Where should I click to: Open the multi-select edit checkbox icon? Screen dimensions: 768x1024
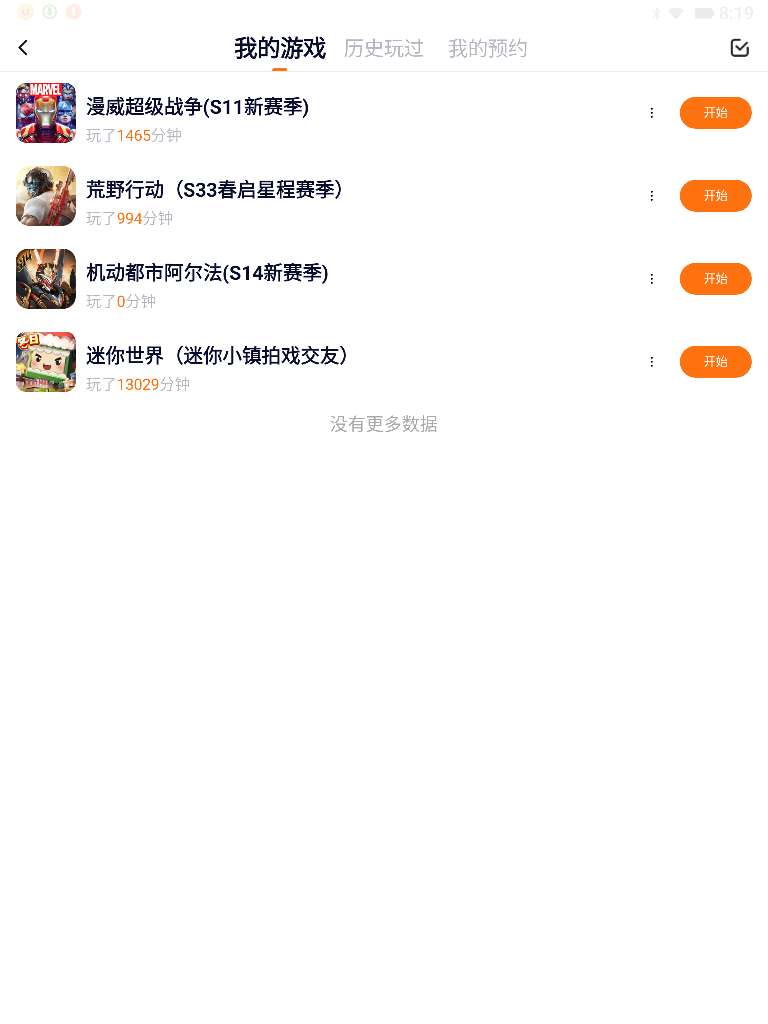tap(740, 48)
